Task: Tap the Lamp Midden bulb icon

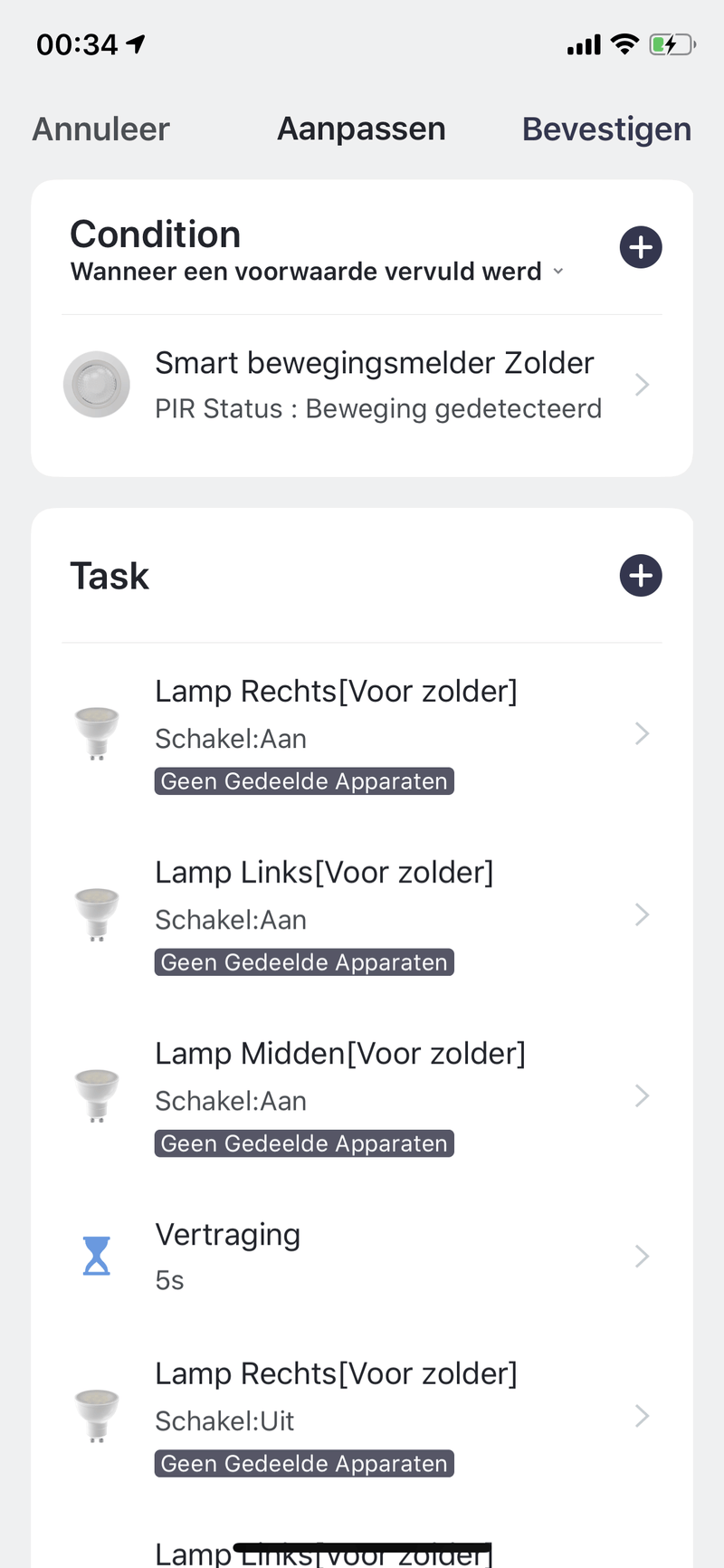Action: click(96, 1095)
